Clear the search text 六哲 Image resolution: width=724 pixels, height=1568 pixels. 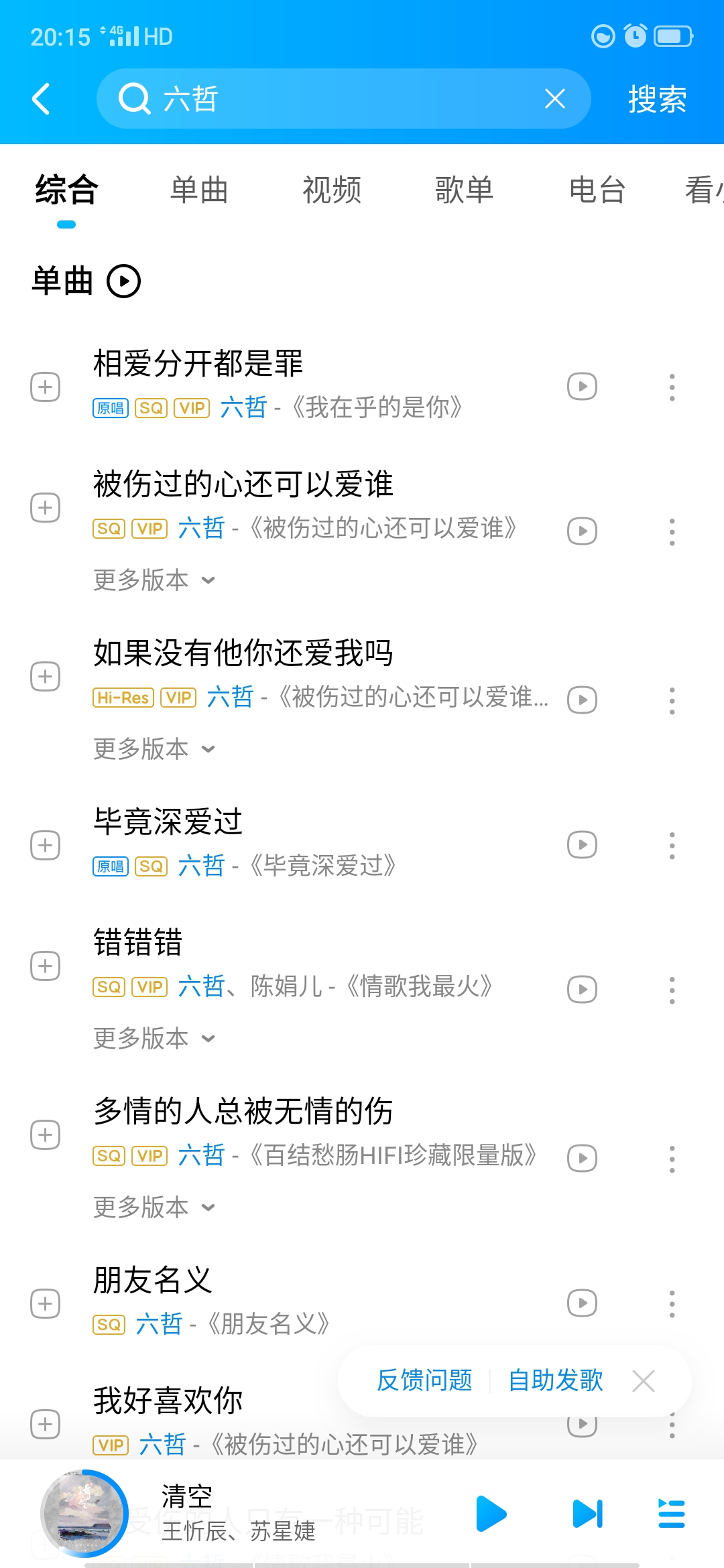coord(555,99)
